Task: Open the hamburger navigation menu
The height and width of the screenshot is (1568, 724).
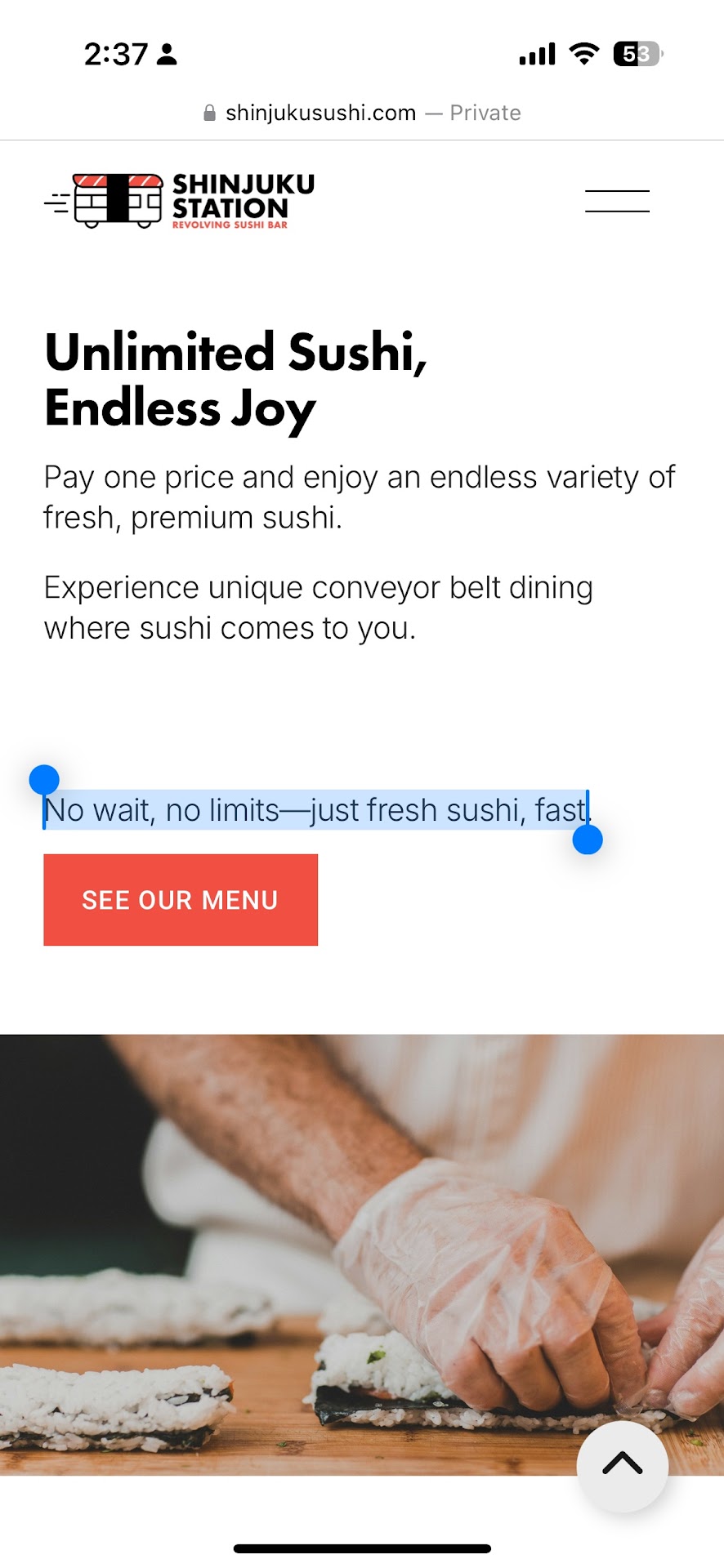Action: (x=617, y=201)
